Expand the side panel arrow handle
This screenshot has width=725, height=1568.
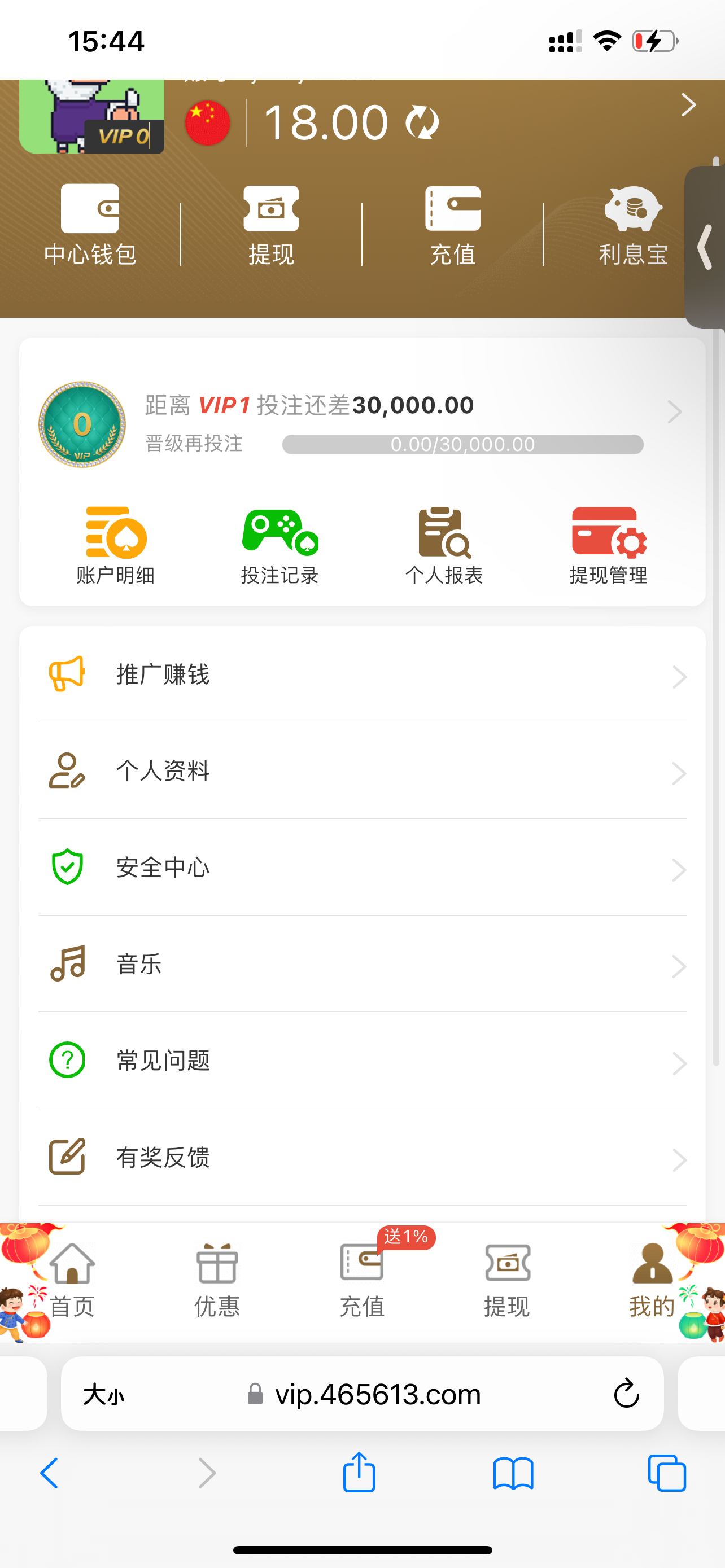coord(706,247)
